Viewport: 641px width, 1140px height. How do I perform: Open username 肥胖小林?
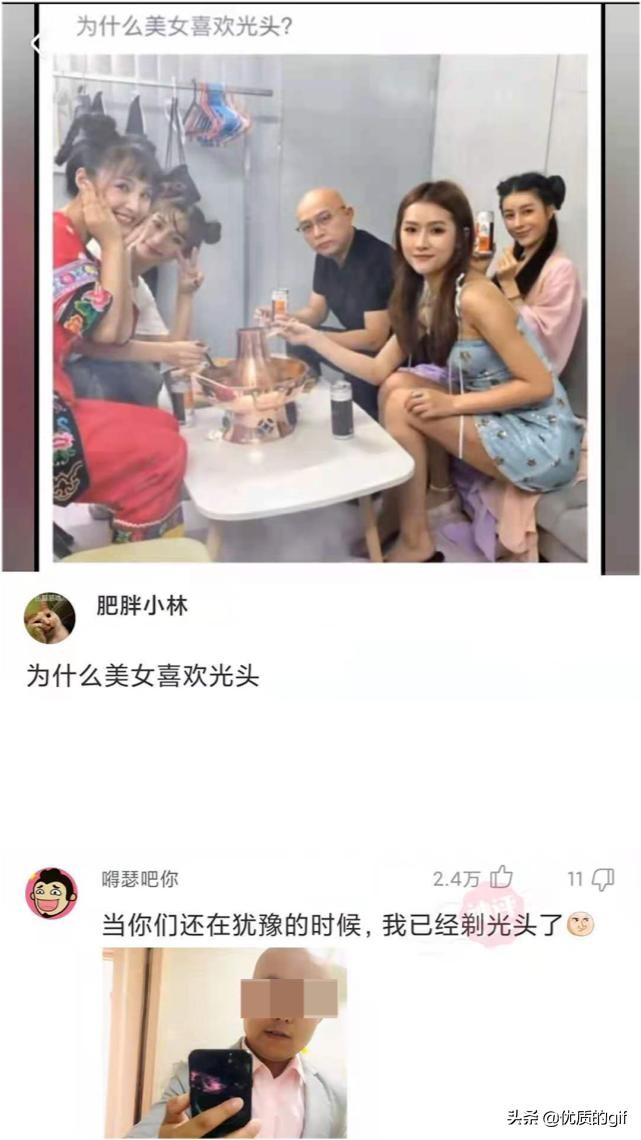click(x=141, y=606)
